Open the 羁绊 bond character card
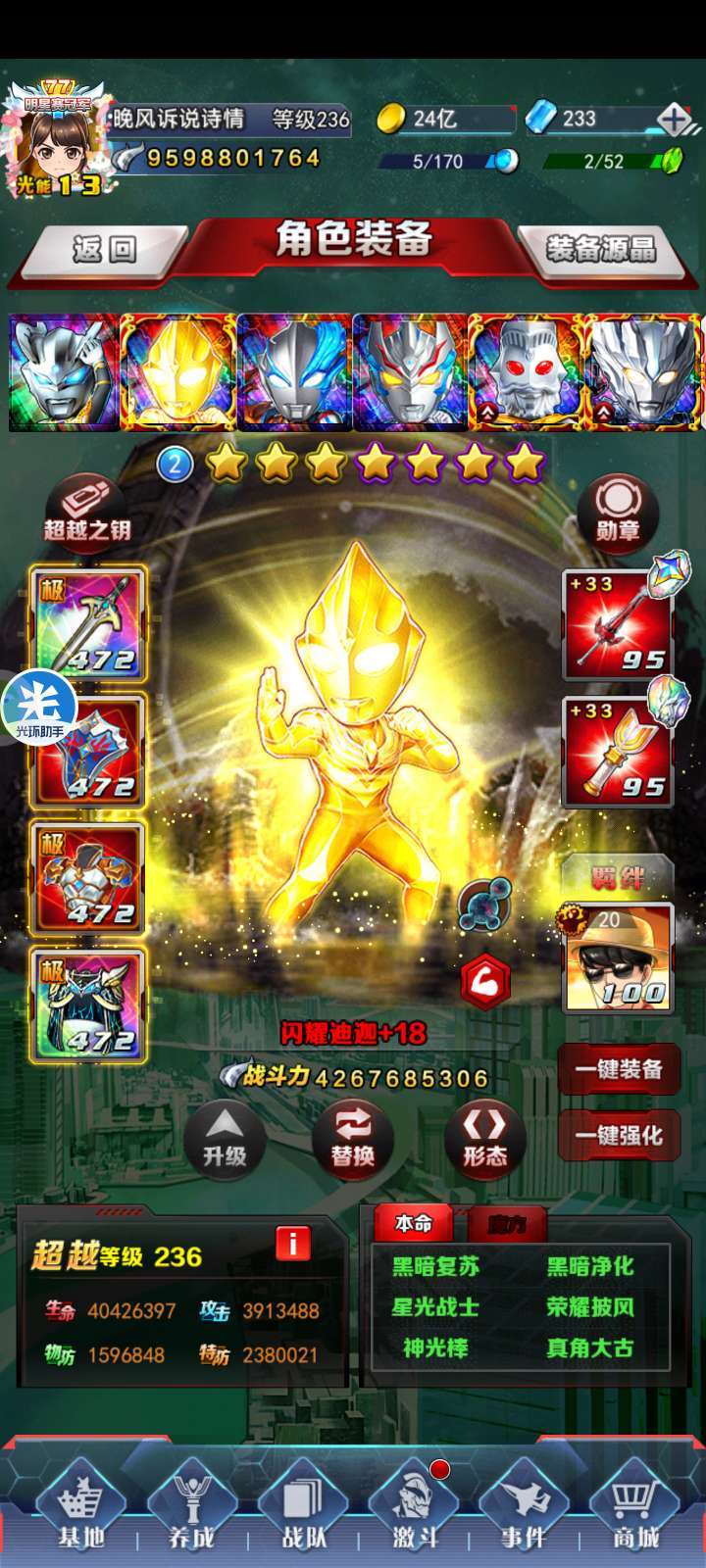 point(618,958)
